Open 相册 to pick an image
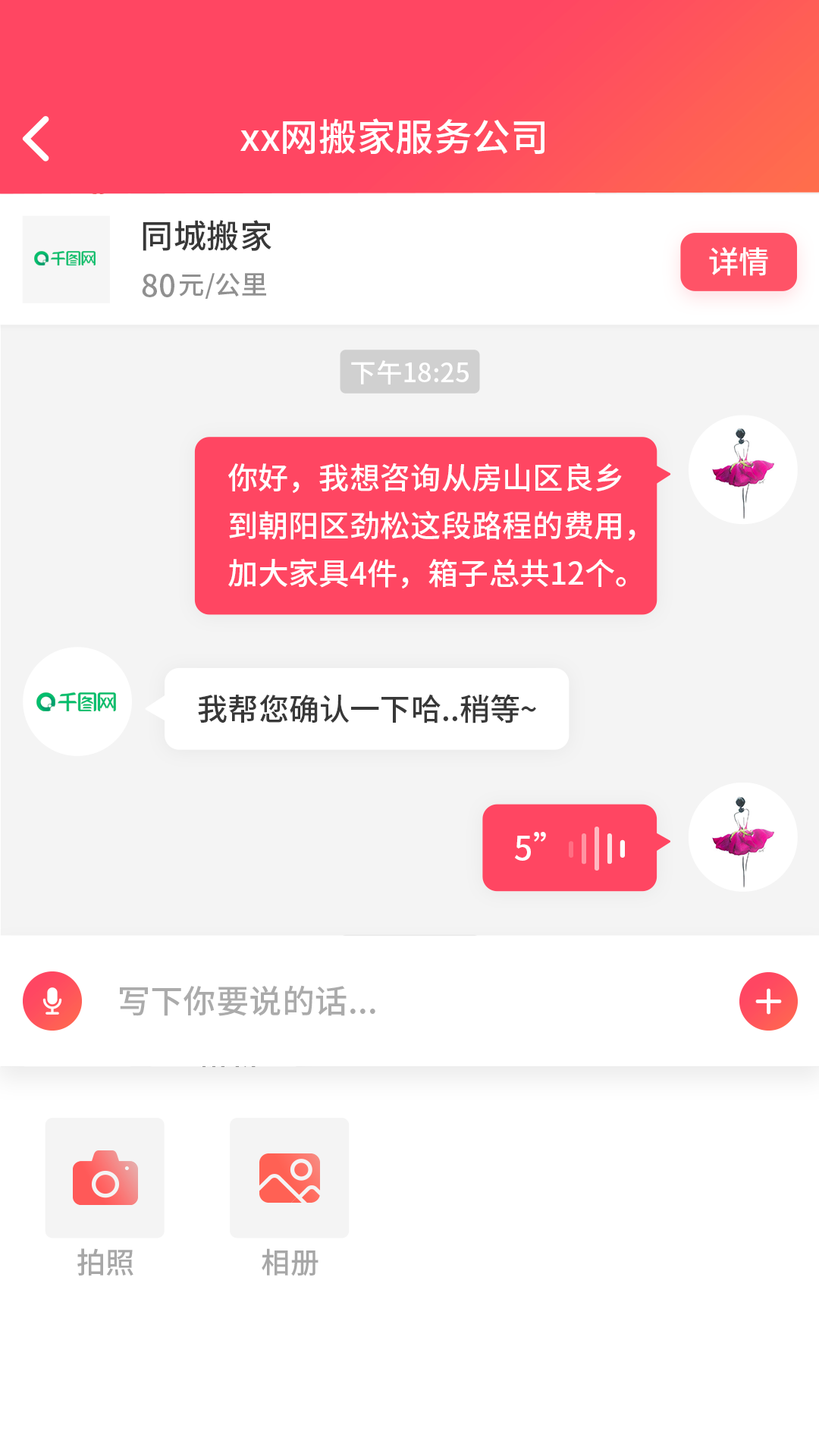This screenshot has width=819, height=1456. click(290, 1178)
